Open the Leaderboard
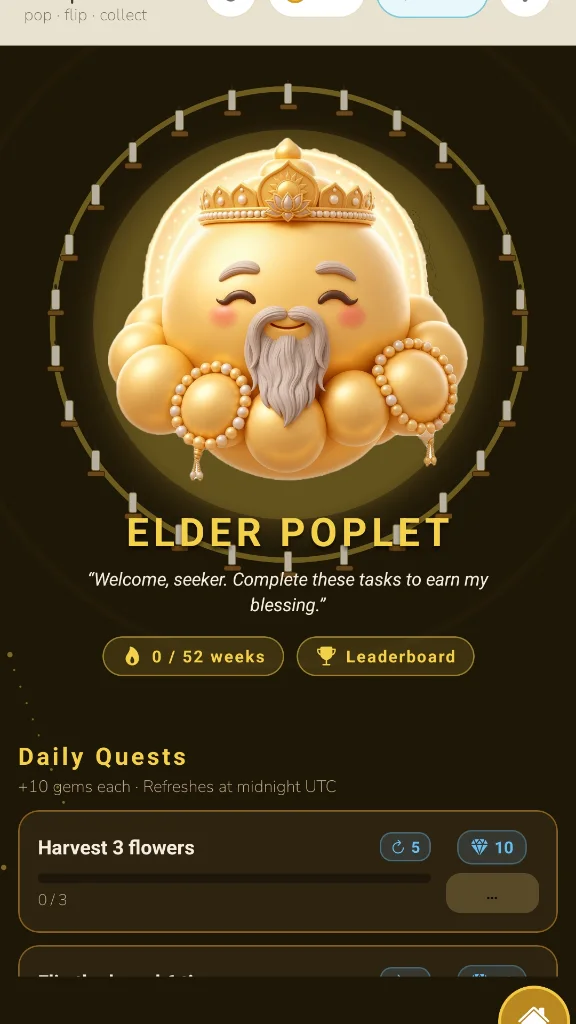The width and height of the screenshot is (576, 1024). 385,656
